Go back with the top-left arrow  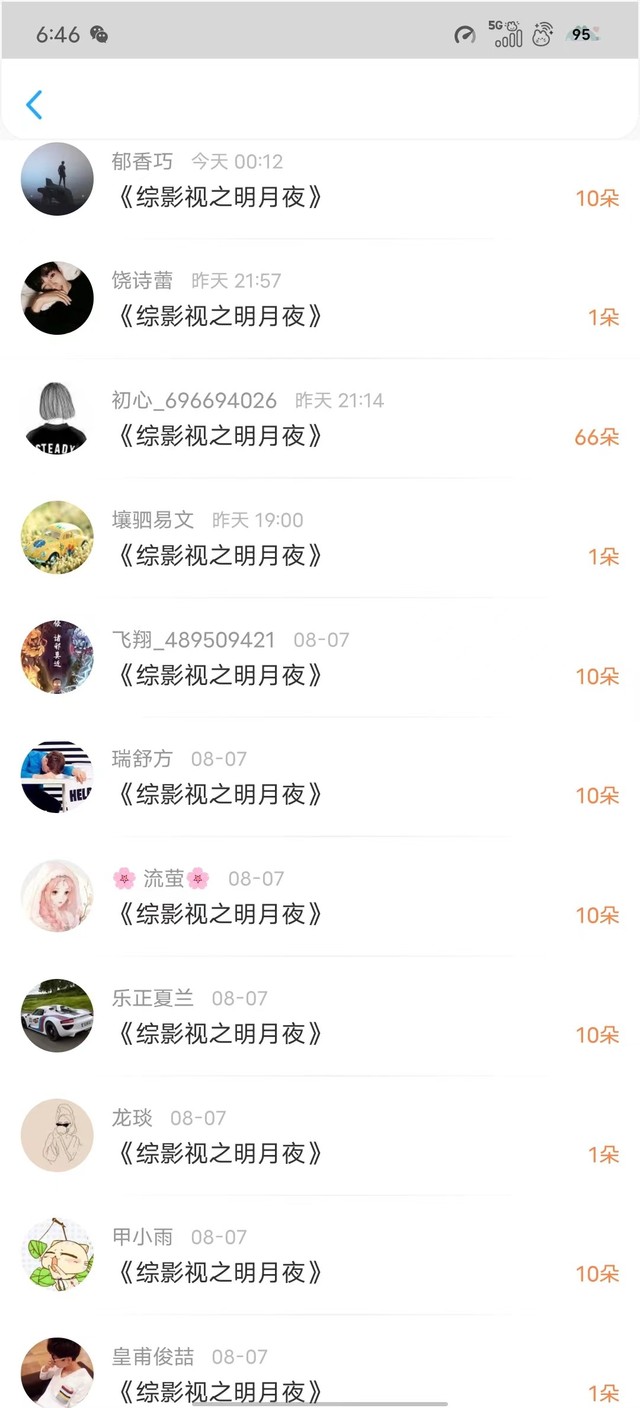[34, 105]
